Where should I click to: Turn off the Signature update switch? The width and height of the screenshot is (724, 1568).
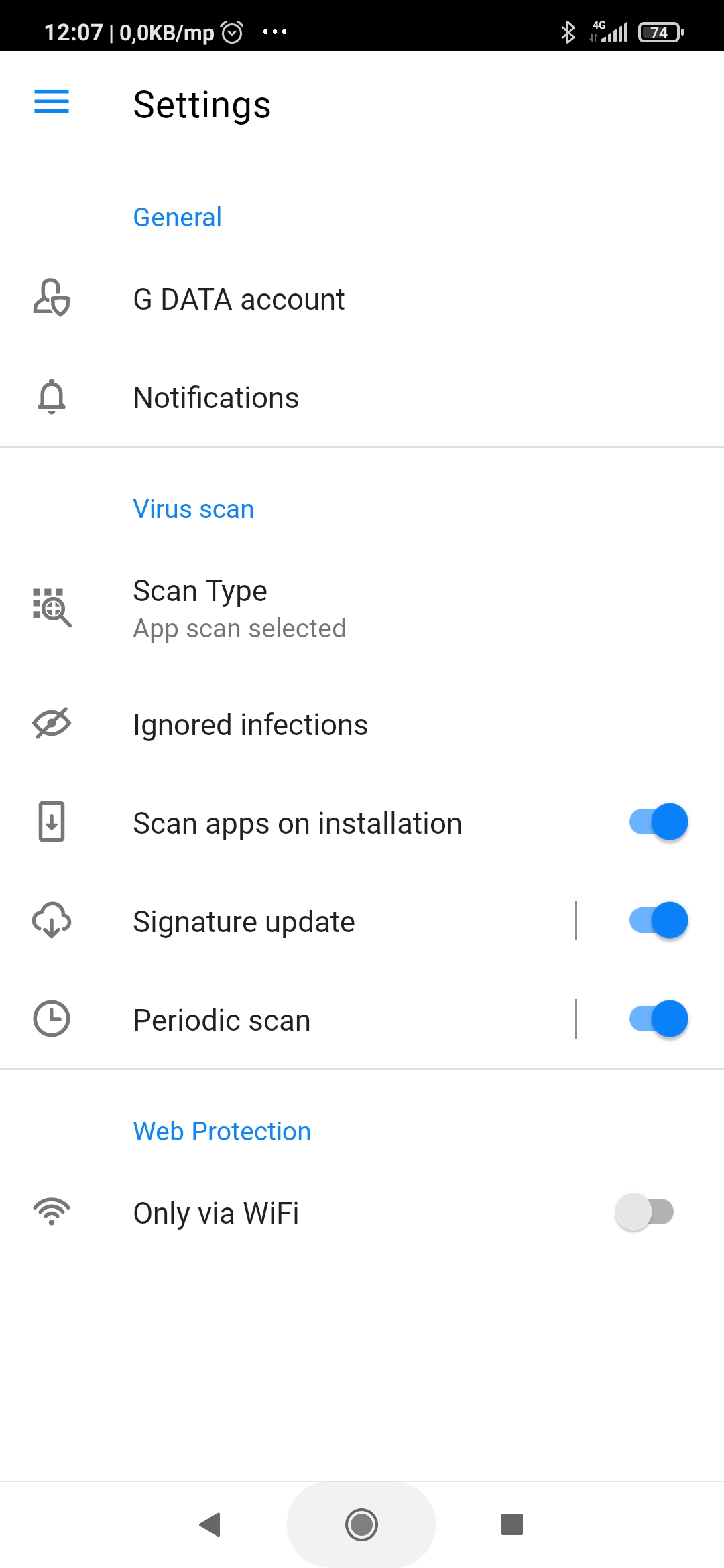[x=658, y=921]
